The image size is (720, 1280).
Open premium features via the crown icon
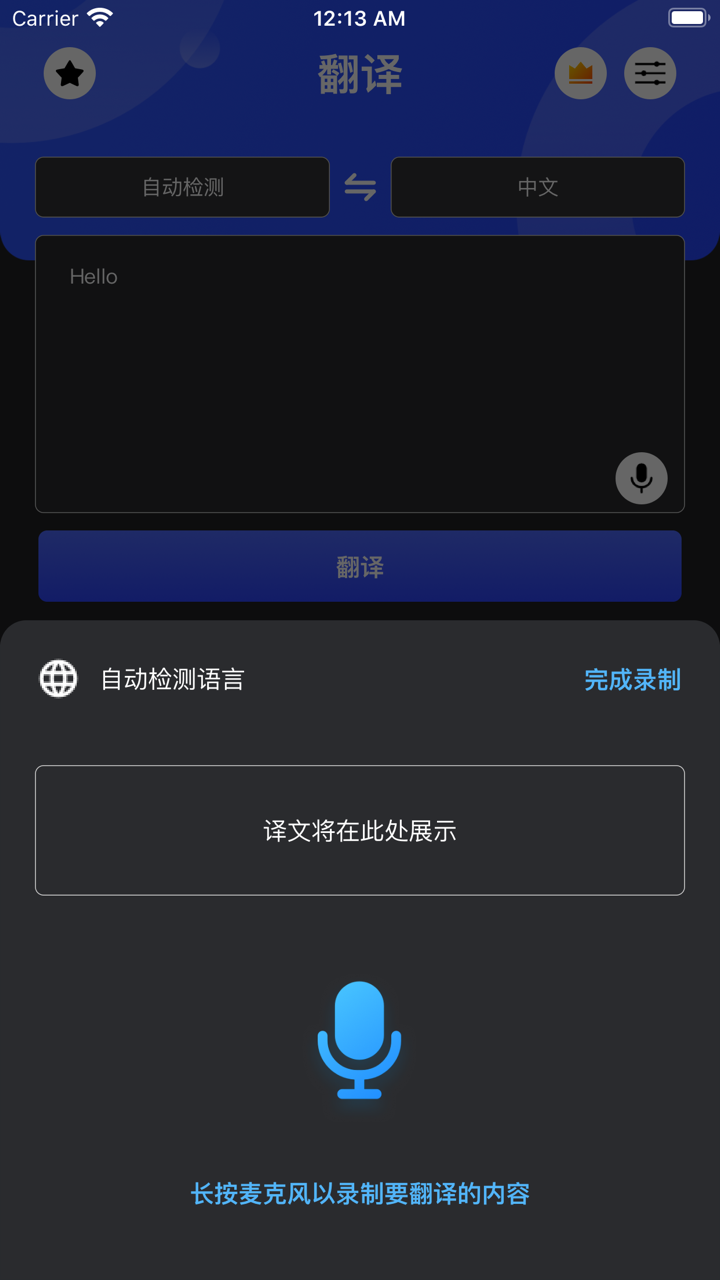click(580, 73)
